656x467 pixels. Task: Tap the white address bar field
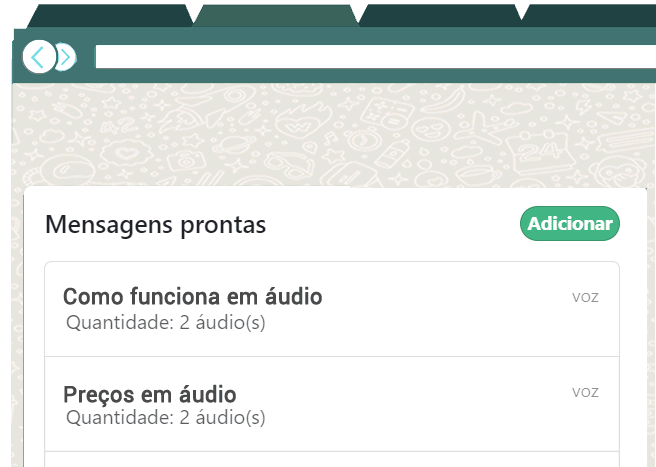pos(370,57)
